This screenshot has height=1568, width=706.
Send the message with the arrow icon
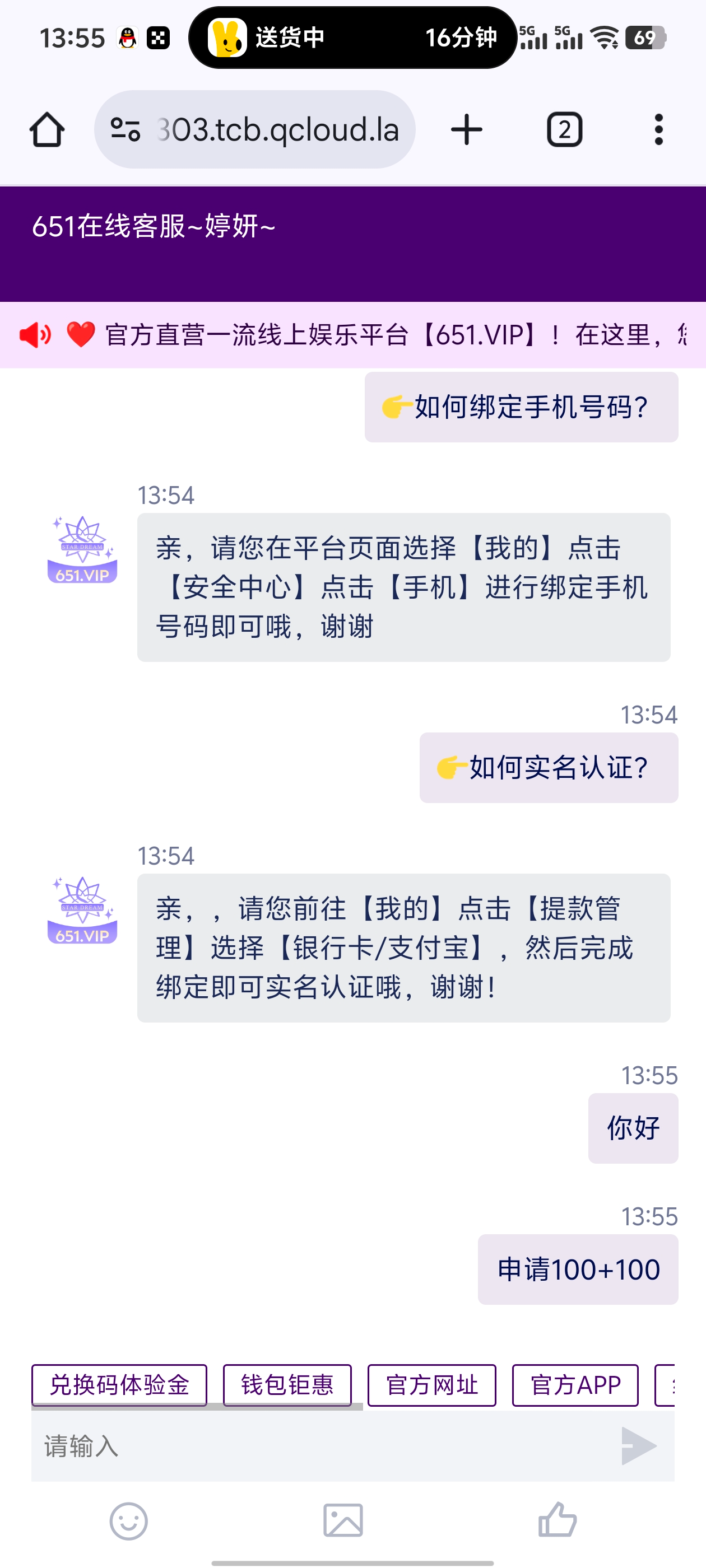[x=638, y=1446]
